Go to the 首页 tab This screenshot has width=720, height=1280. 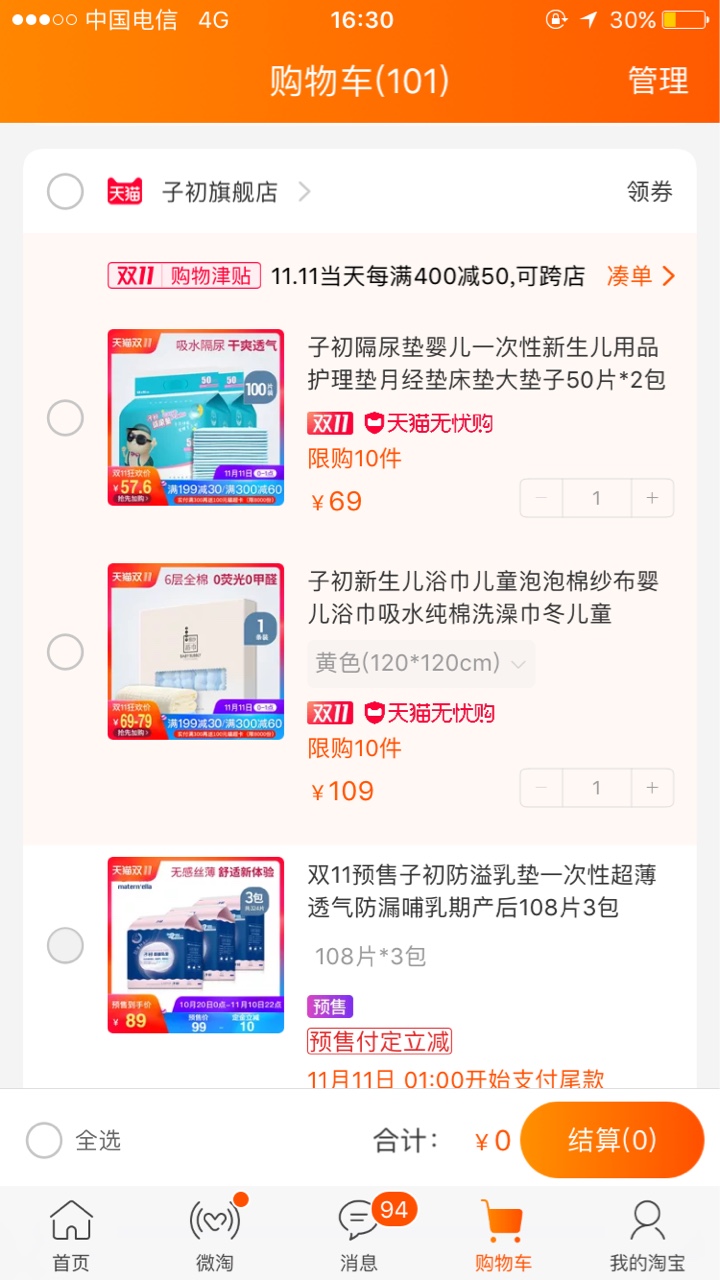[71, 1235]
